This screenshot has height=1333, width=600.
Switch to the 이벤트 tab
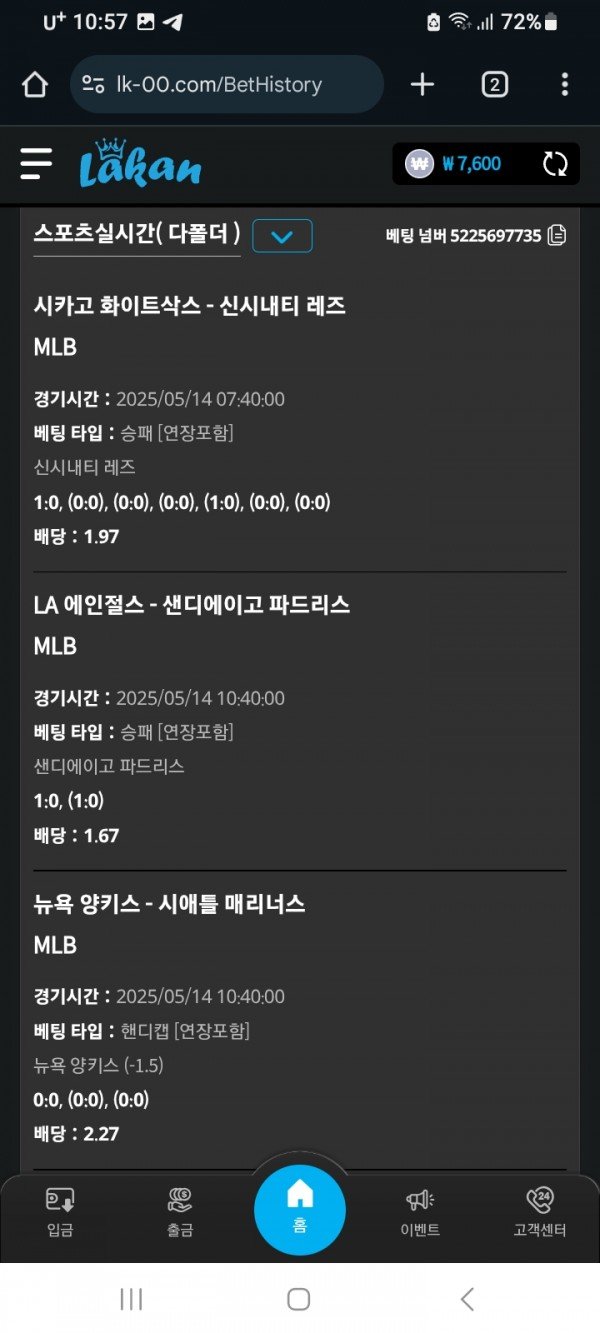click(x=420, y=1212)
